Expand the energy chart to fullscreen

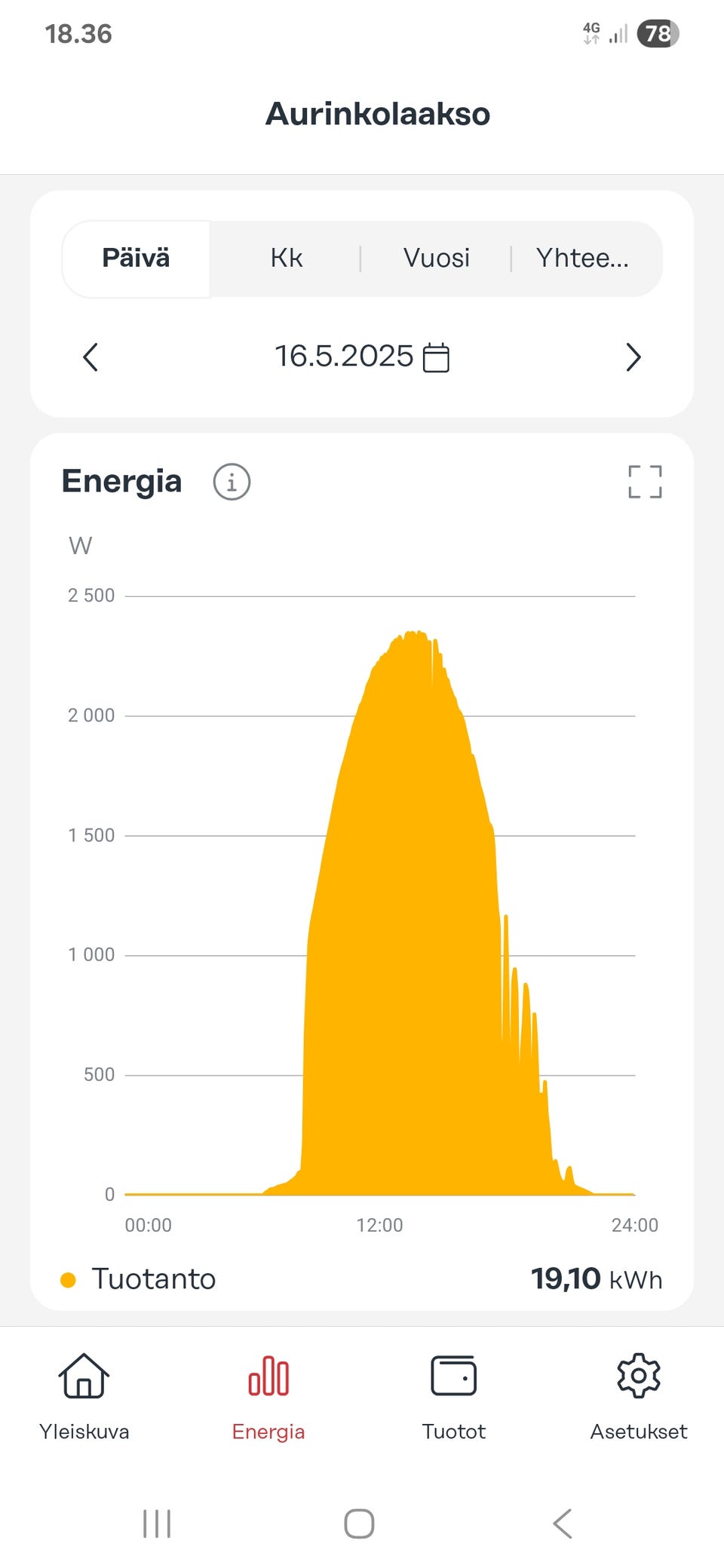[x=645, y=482]
